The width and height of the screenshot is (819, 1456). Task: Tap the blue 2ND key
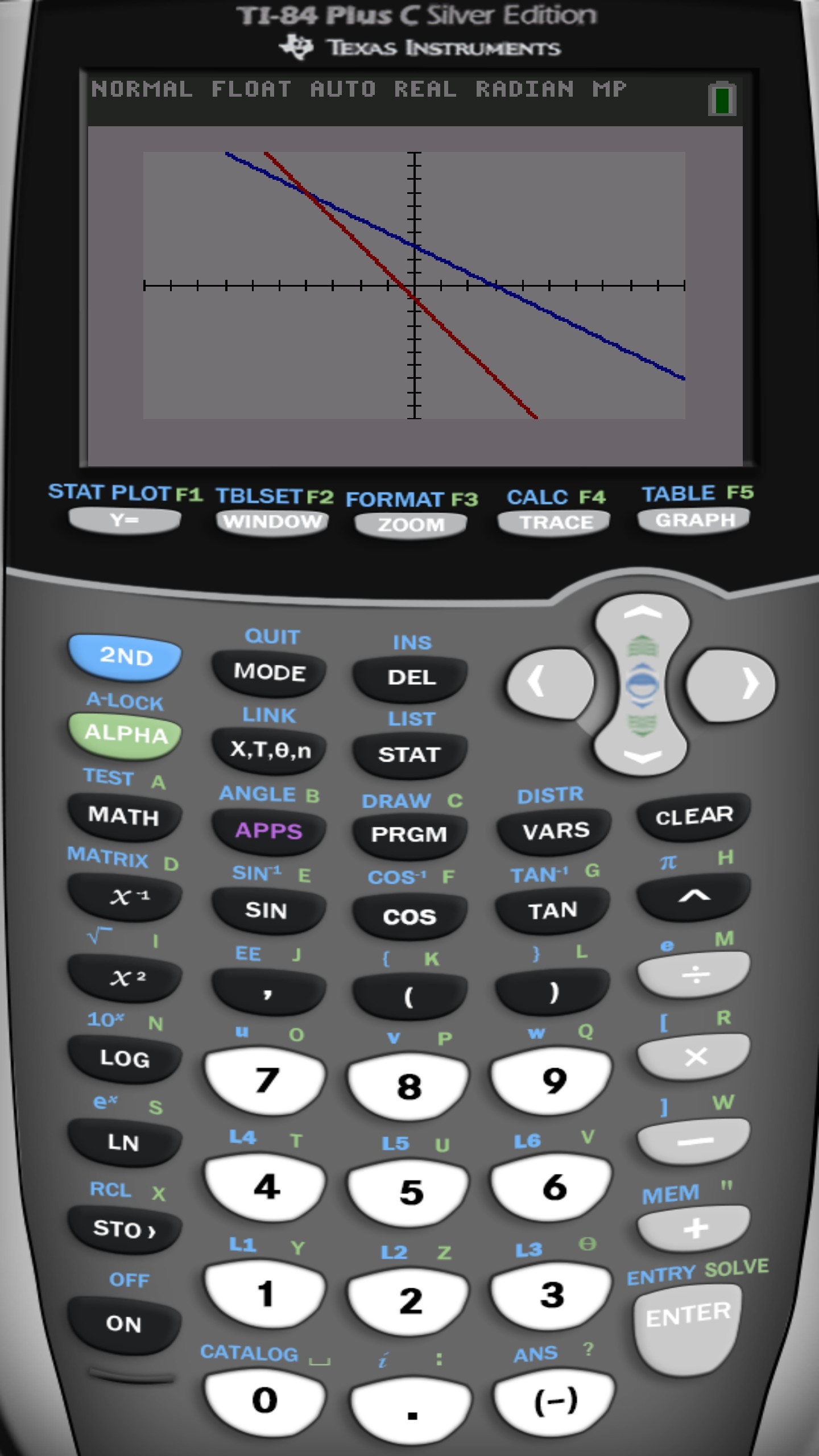point(125,657)
